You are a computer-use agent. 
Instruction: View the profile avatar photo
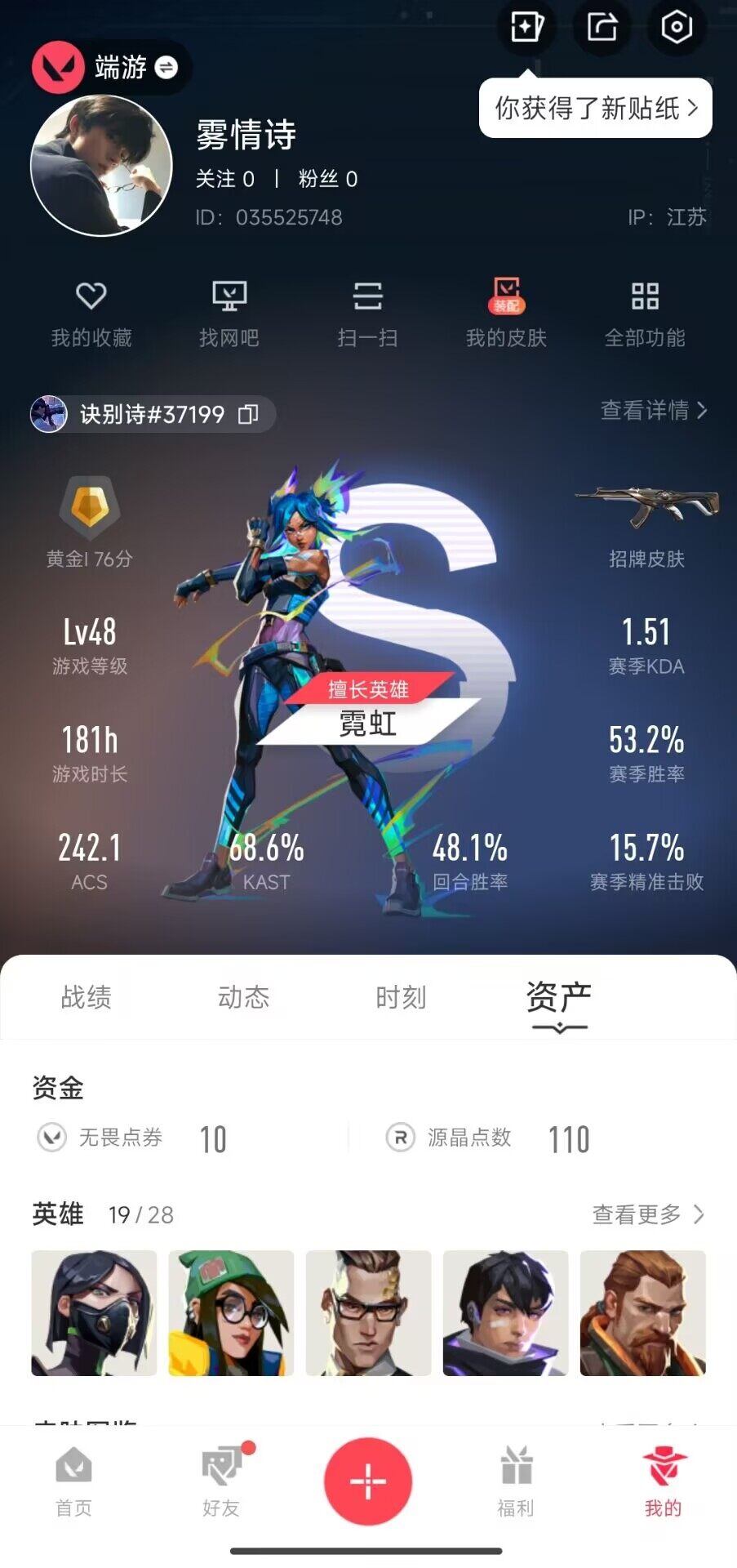pos(101,166)
